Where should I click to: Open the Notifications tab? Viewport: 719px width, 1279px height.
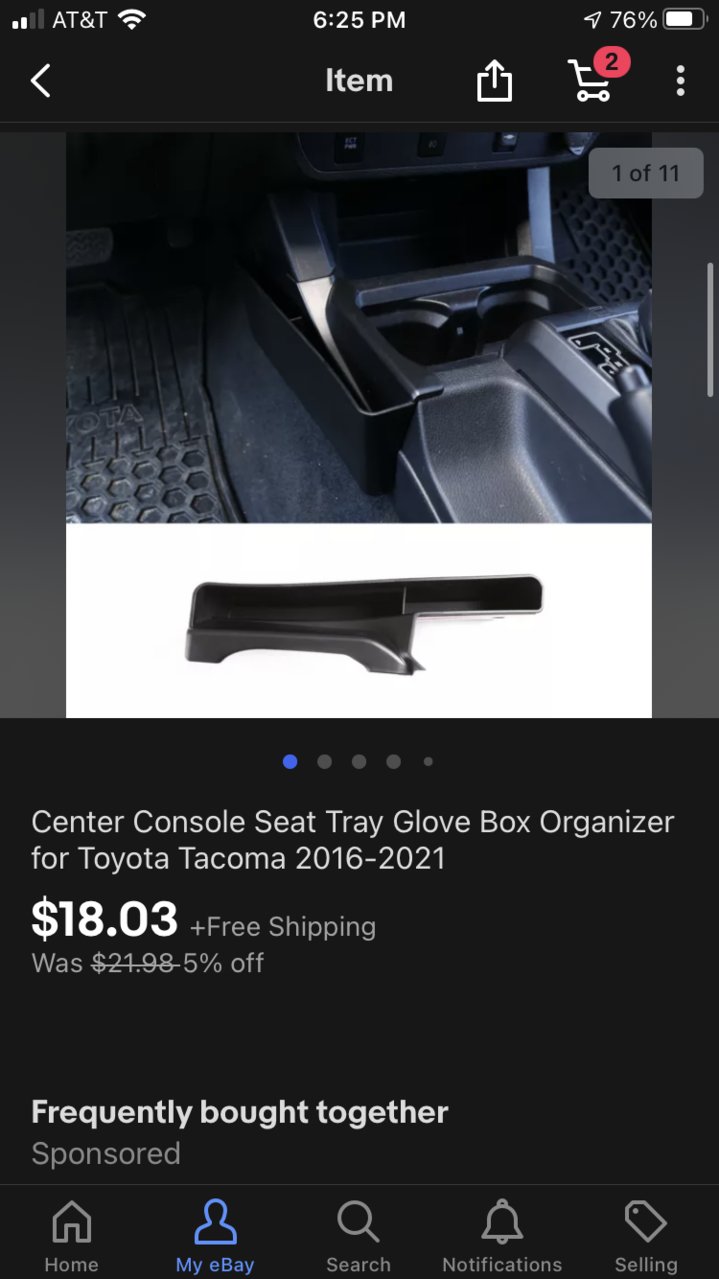coord(502,1236)
